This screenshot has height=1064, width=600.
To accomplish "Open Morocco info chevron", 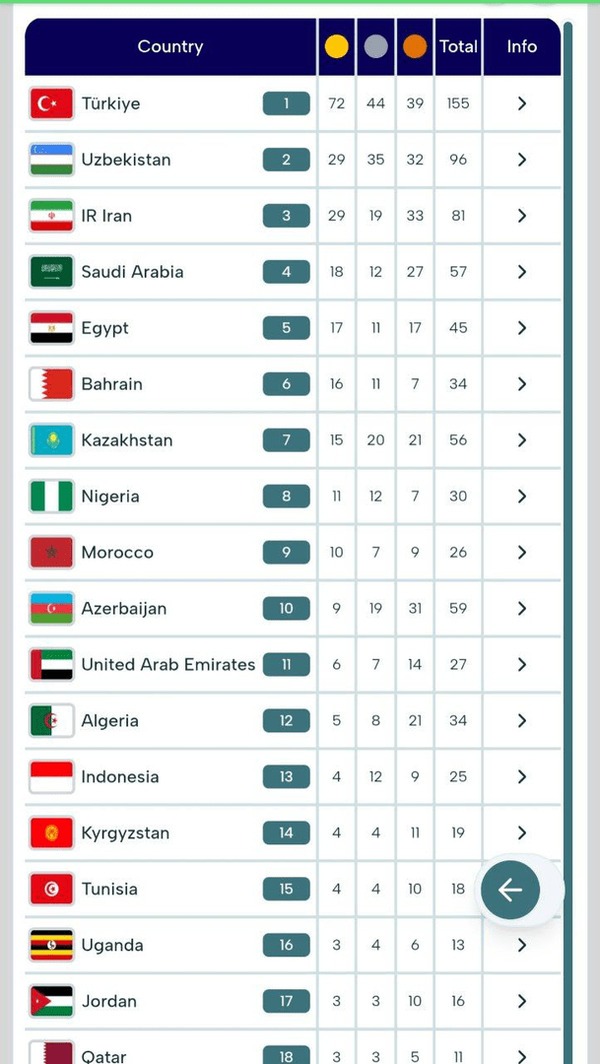I will pos(522,552).
